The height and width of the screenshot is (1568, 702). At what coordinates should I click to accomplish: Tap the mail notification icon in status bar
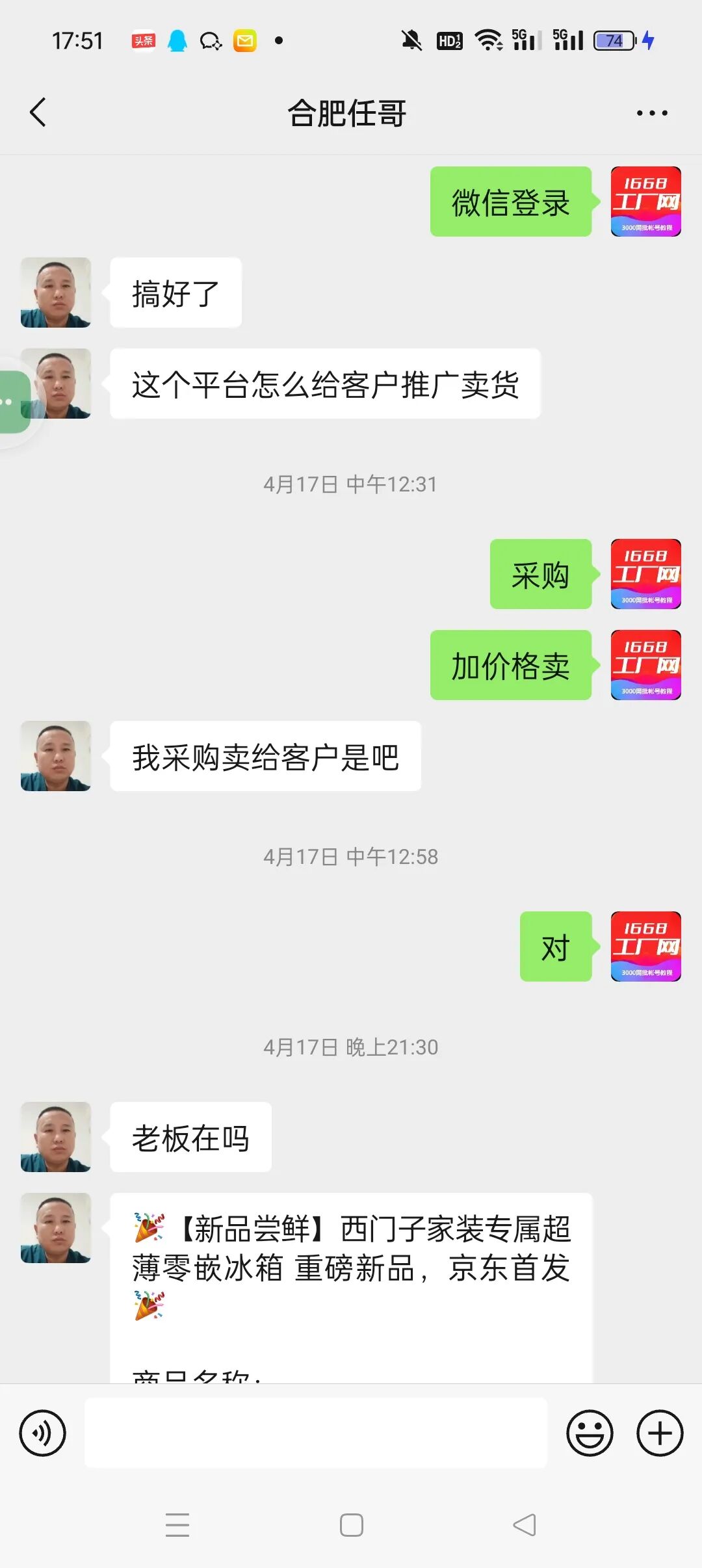point(243,40)
